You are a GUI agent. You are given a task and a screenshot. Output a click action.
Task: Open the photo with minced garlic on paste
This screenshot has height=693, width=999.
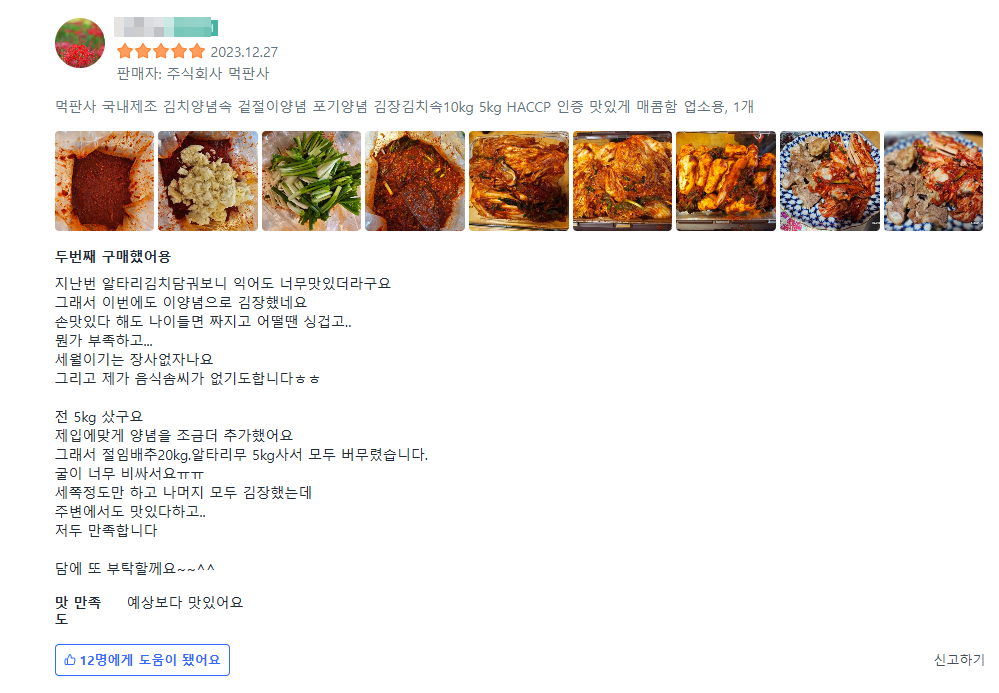coord(208,181)
